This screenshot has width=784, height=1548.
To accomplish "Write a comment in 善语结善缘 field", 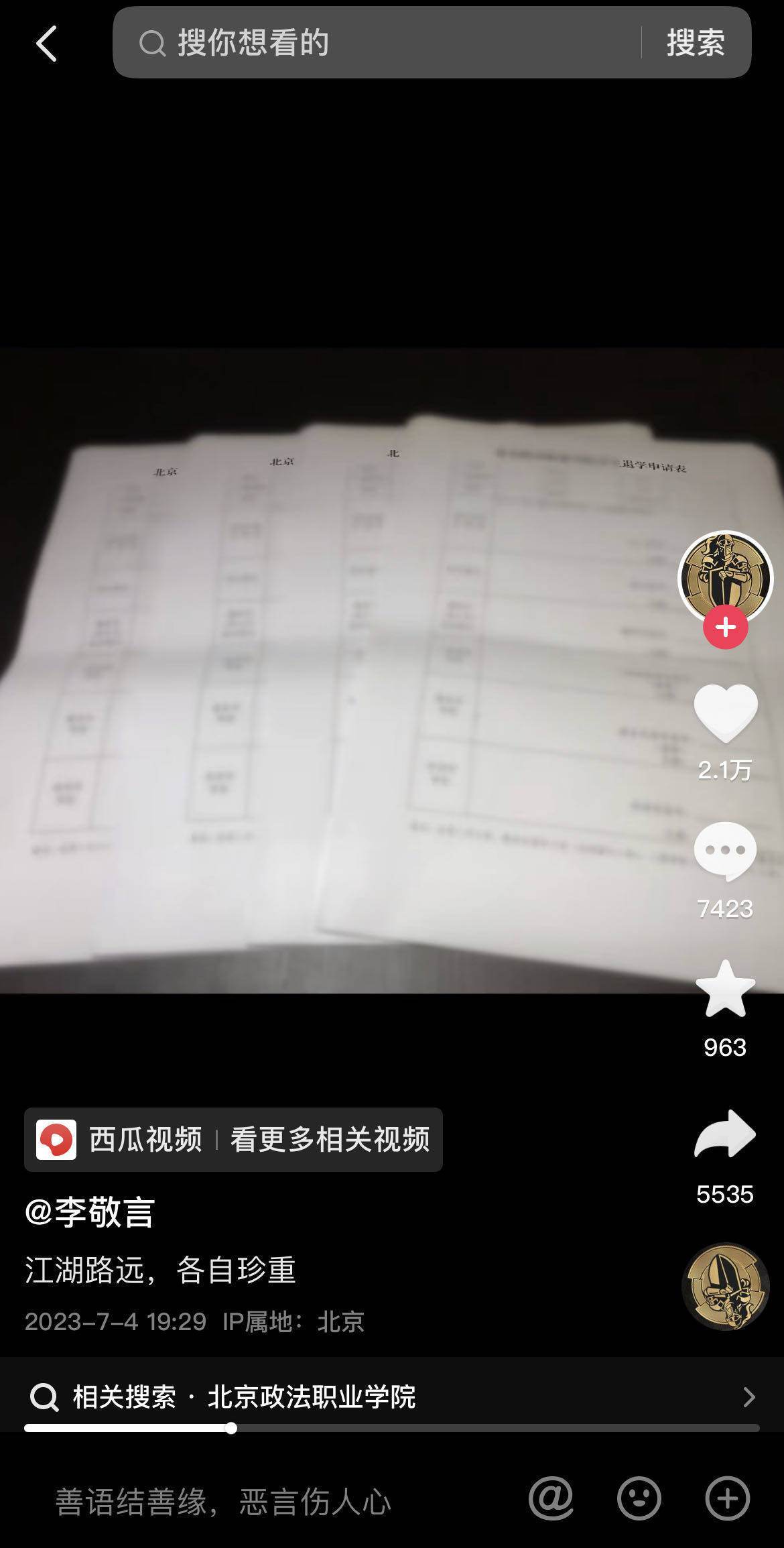I will [222, 1502].
